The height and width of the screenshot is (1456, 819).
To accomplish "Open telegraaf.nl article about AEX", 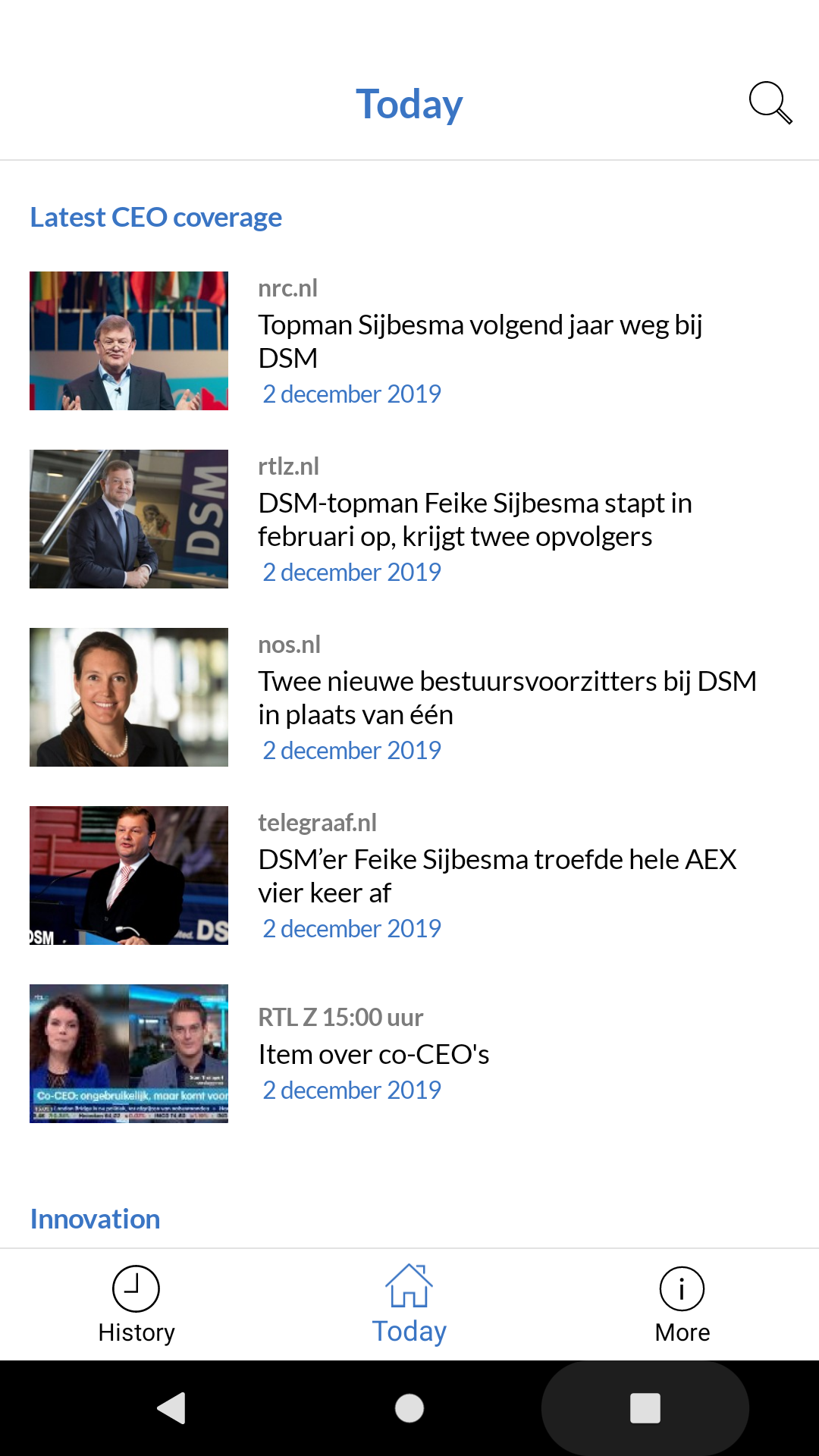I will tap(409, 876).
